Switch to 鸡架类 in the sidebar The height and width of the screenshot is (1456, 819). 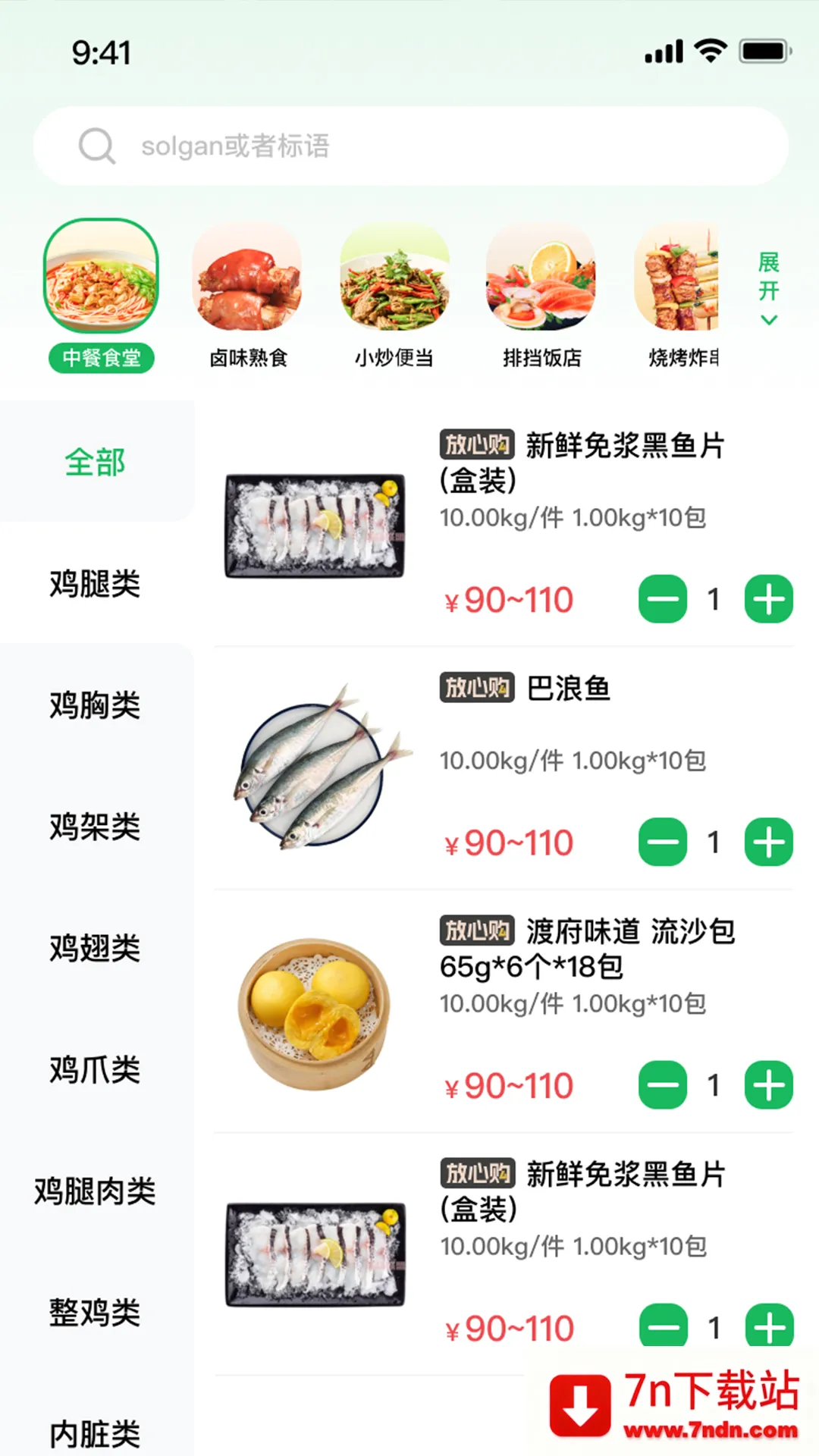[96, 826]
